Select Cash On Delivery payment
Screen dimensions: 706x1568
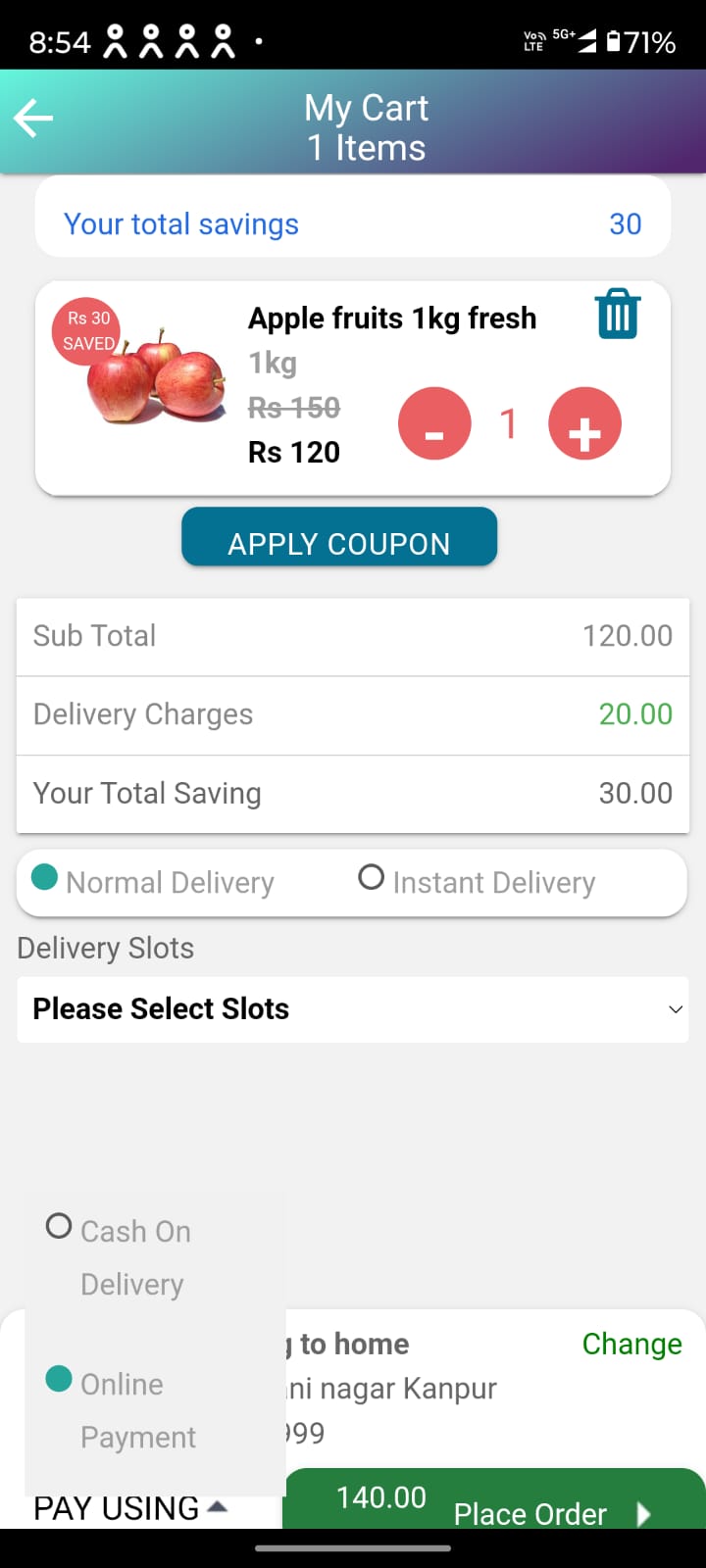pyautogui.click(x=119, y=1256)
